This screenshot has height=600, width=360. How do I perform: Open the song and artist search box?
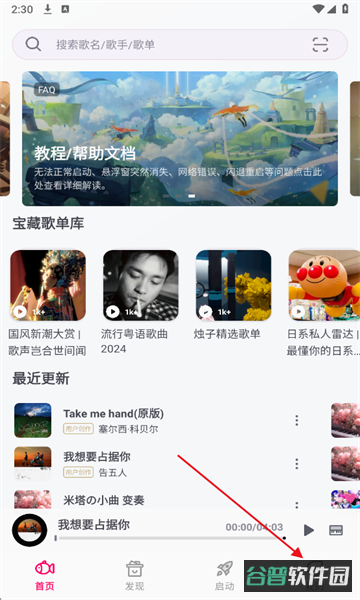(180, 45)
